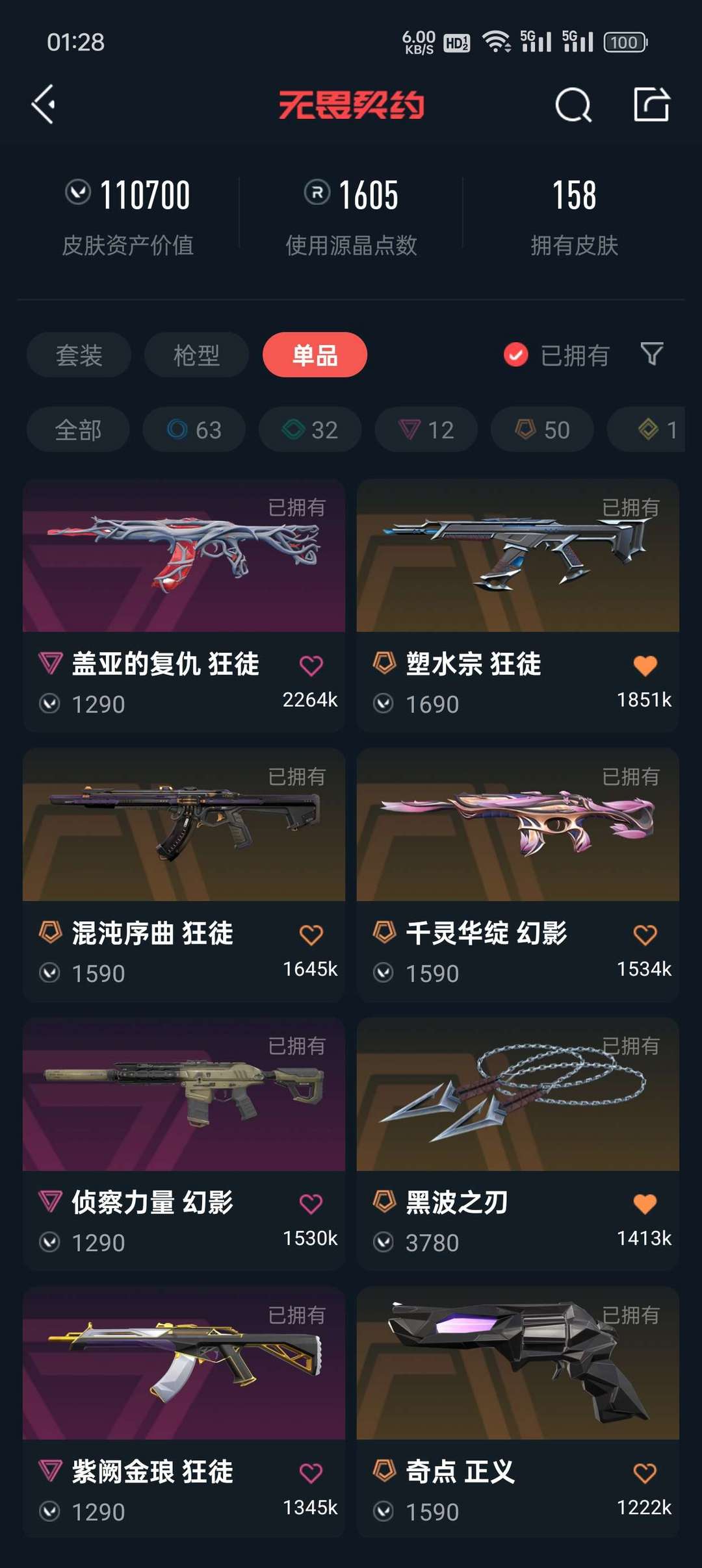Select the 全部 tier chip

[78, 429]
